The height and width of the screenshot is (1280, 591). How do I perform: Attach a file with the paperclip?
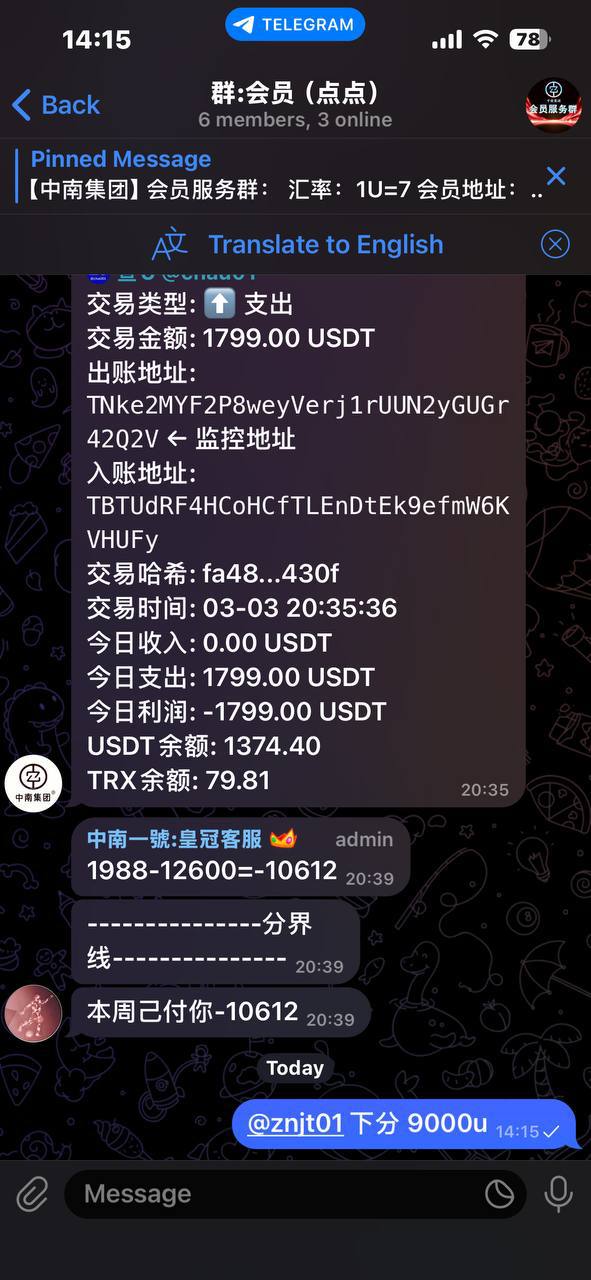32,1194
